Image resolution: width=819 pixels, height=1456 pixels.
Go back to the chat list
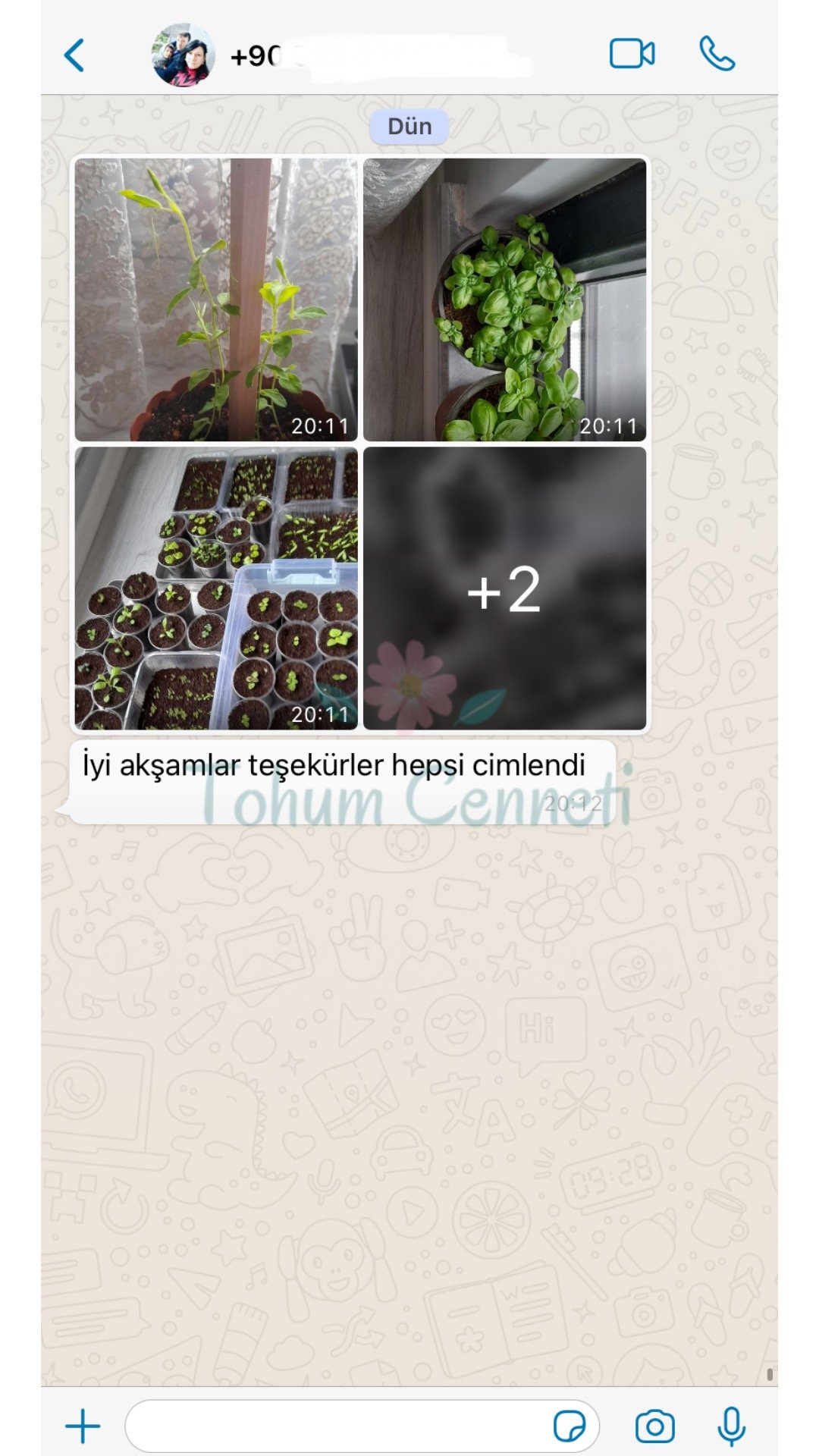pos(74,55)
